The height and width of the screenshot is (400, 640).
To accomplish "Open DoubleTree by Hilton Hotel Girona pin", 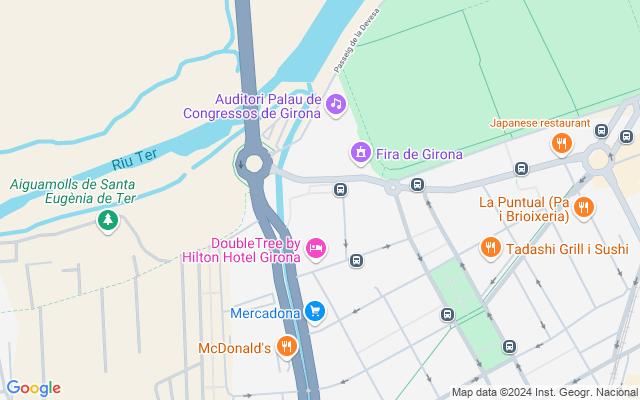I will click(316, 248).
